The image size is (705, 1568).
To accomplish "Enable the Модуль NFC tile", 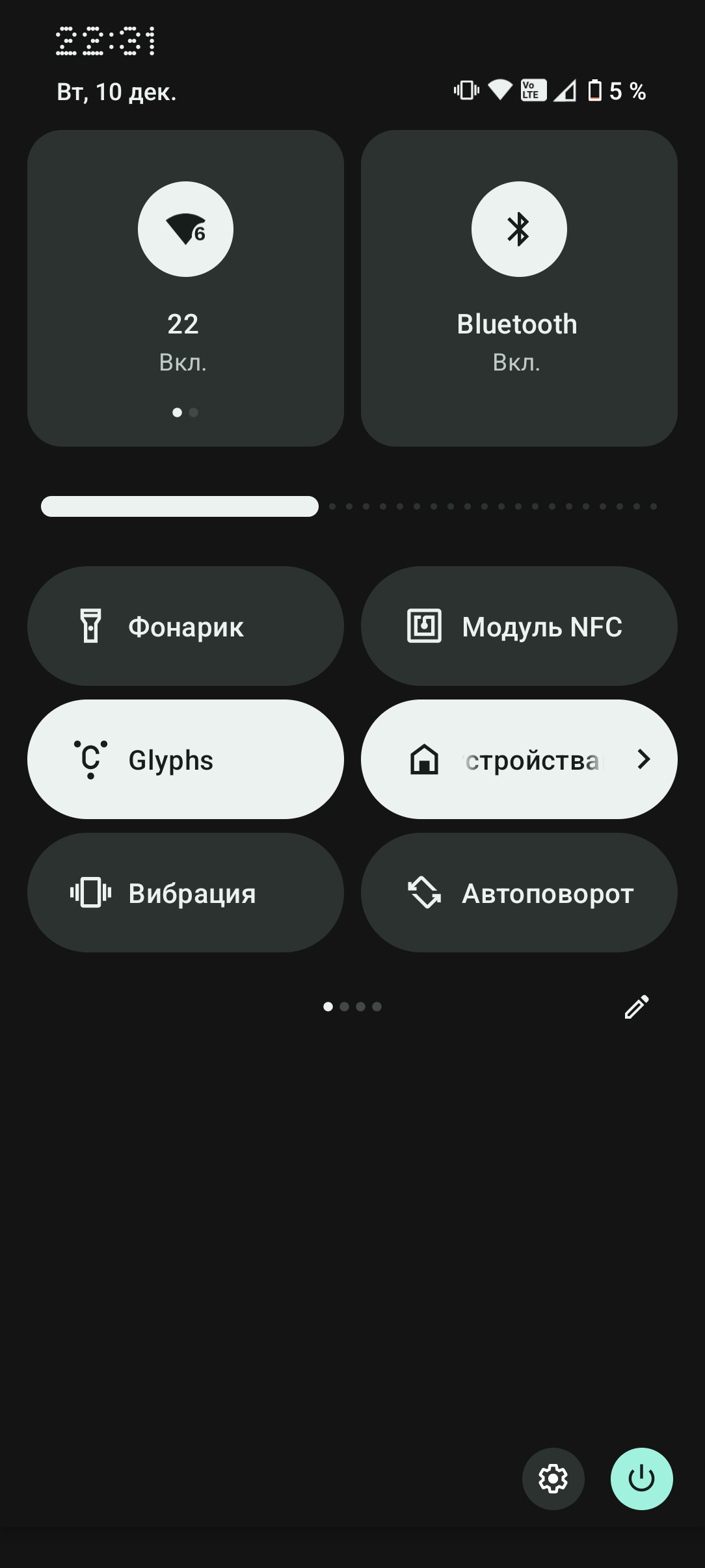I will pos(518,626).
